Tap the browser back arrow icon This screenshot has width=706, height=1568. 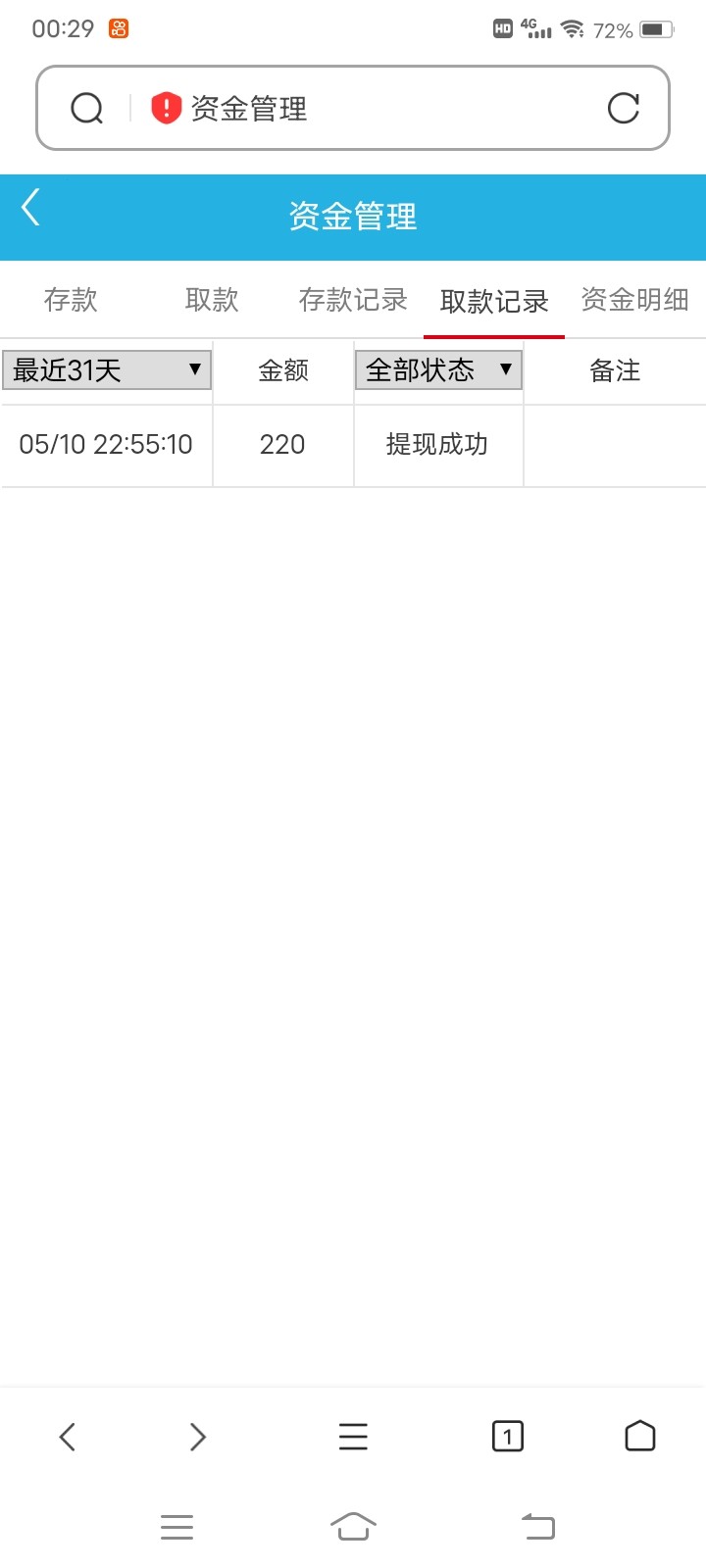[x=67, y=1436]
